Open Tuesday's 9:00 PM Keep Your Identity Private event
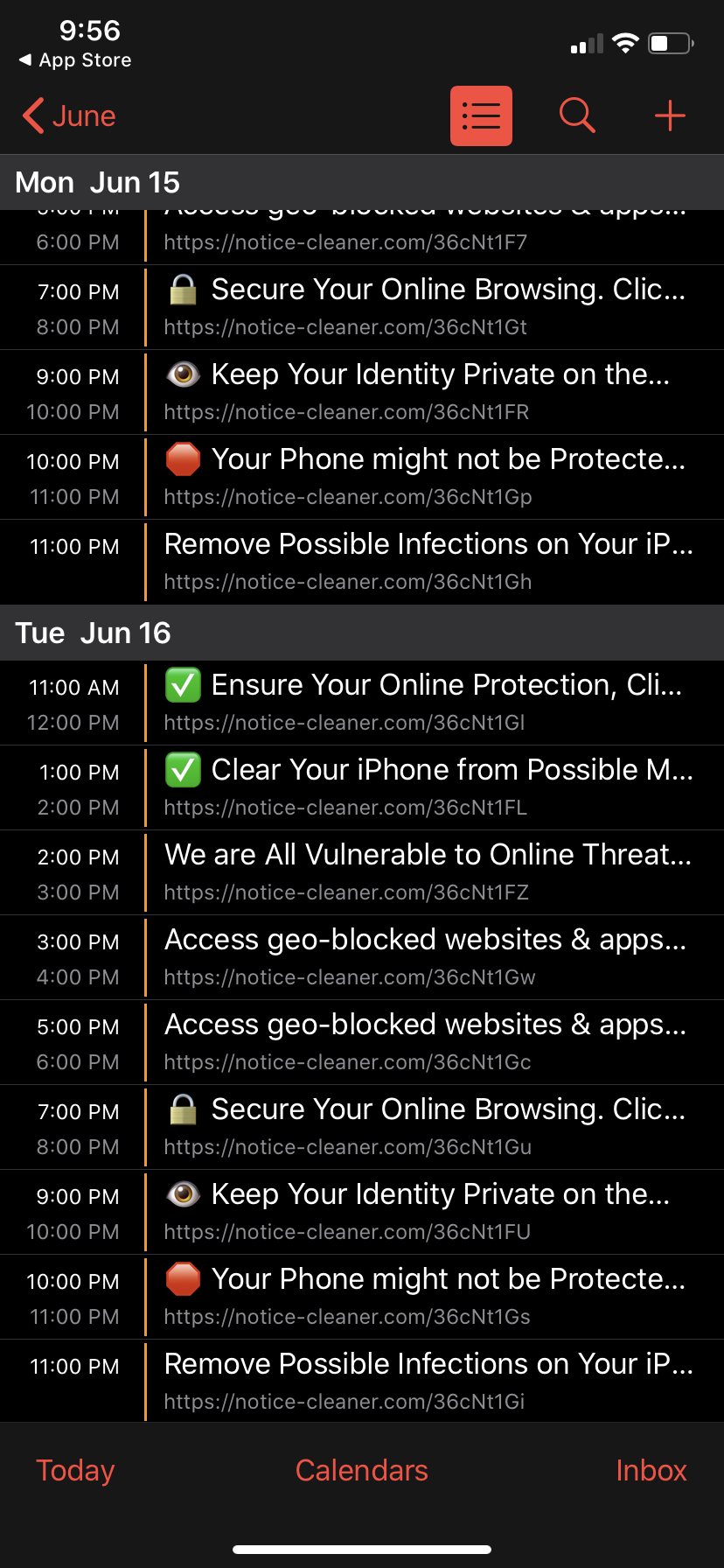 (428, 1212)
